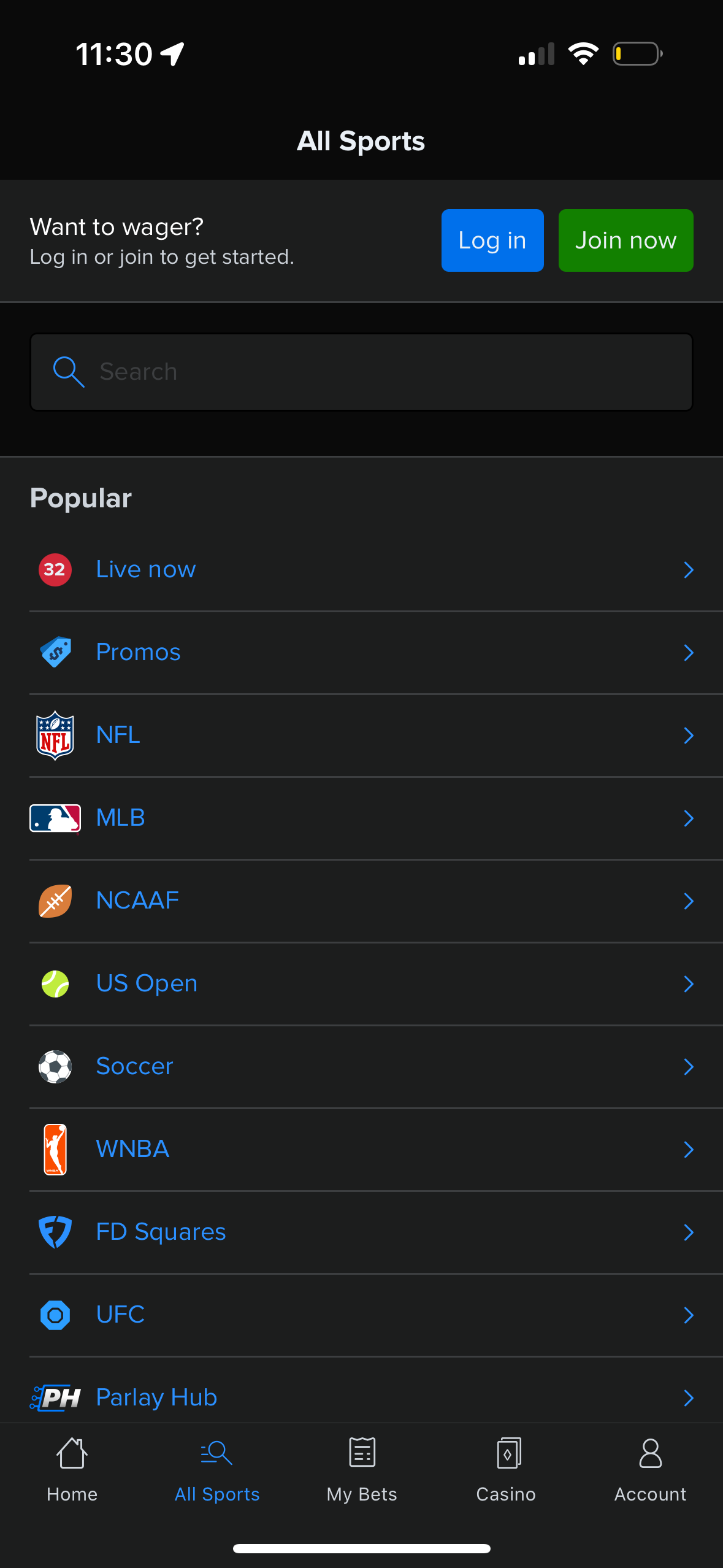723x1568 pixels.
Task: Tap the NCAAF football icon
Action: pos(55,901)
